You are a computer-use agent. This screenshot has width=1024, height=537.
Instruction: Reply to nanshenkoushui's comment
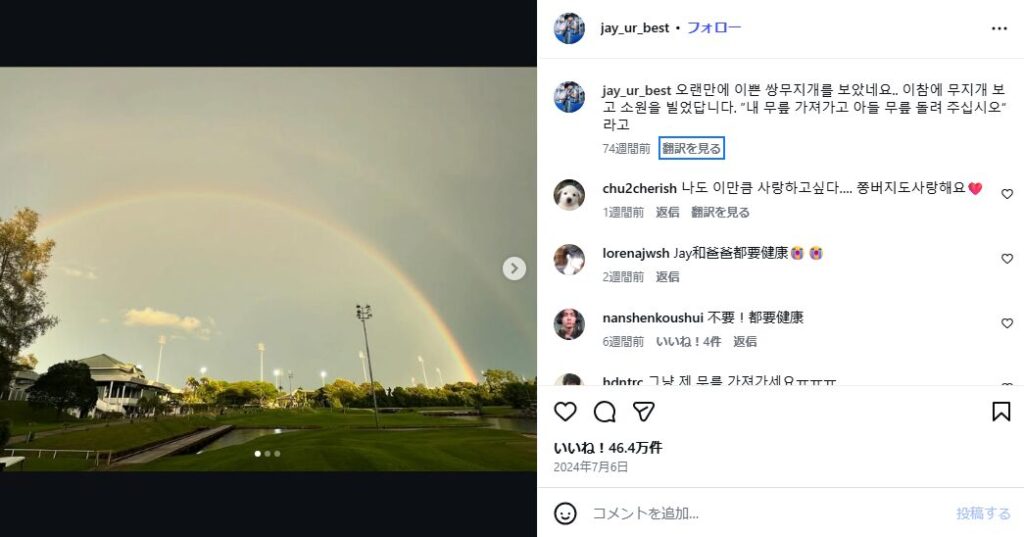tap(745, 341)
